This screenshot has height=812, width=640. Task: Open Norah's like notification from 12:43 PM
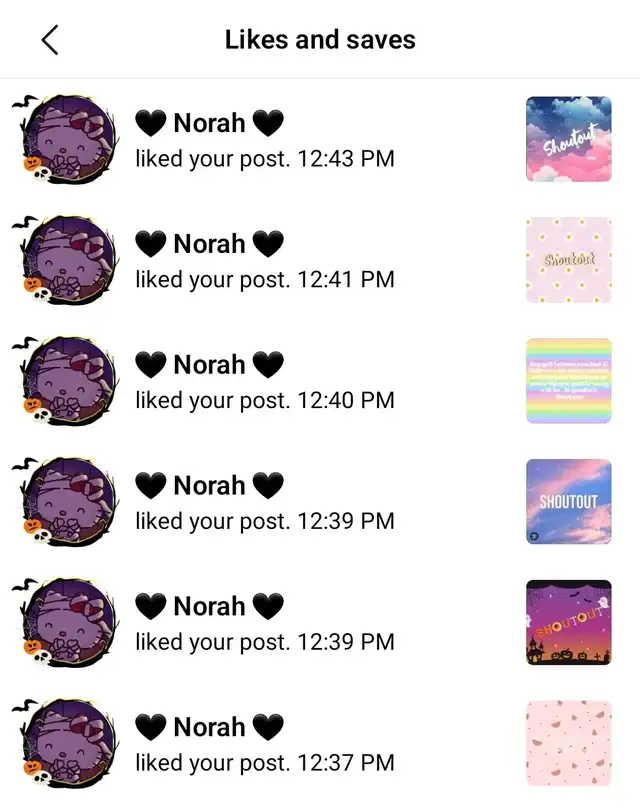pos(265,140)
